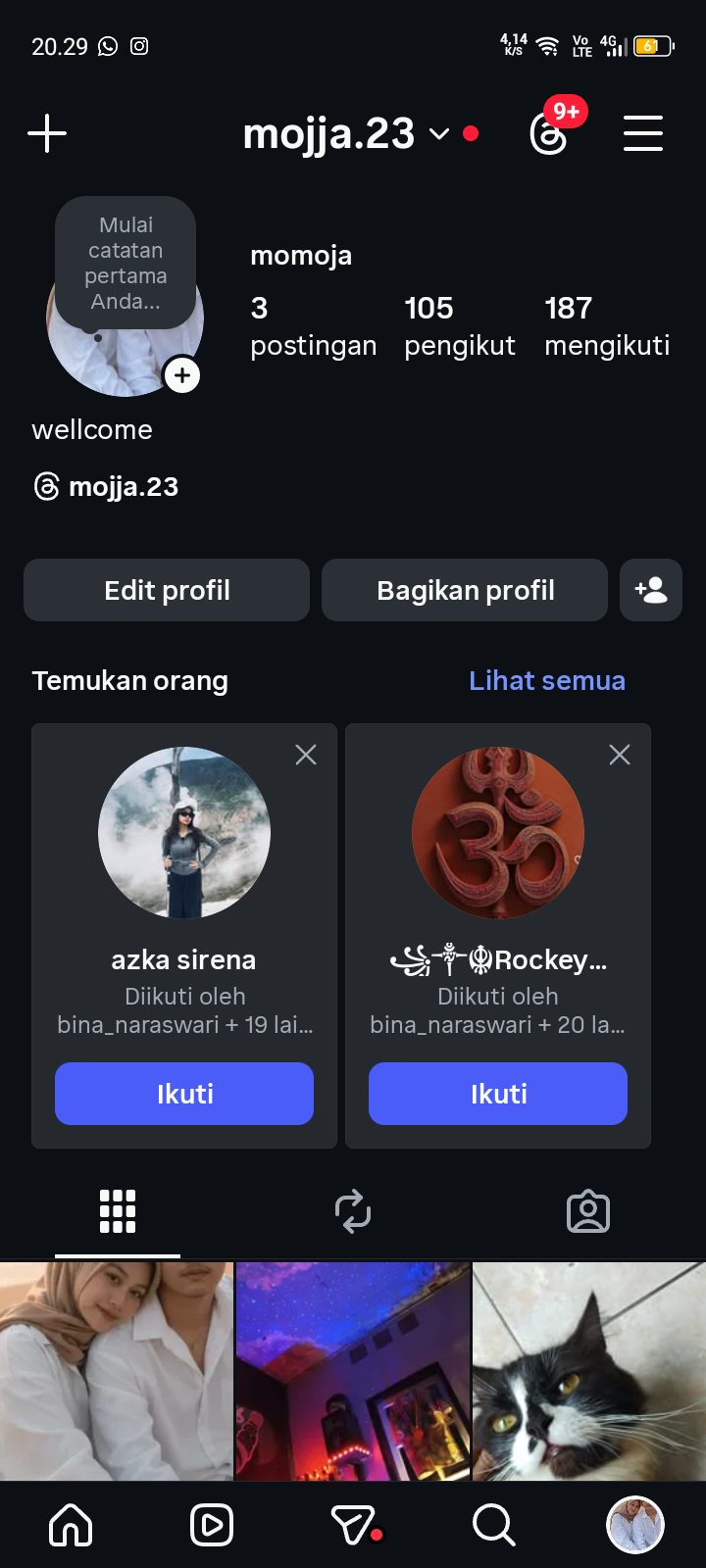Follow the Rockey account with Ikuti
Viewport: 706px width, 1568px height.
498,1094
